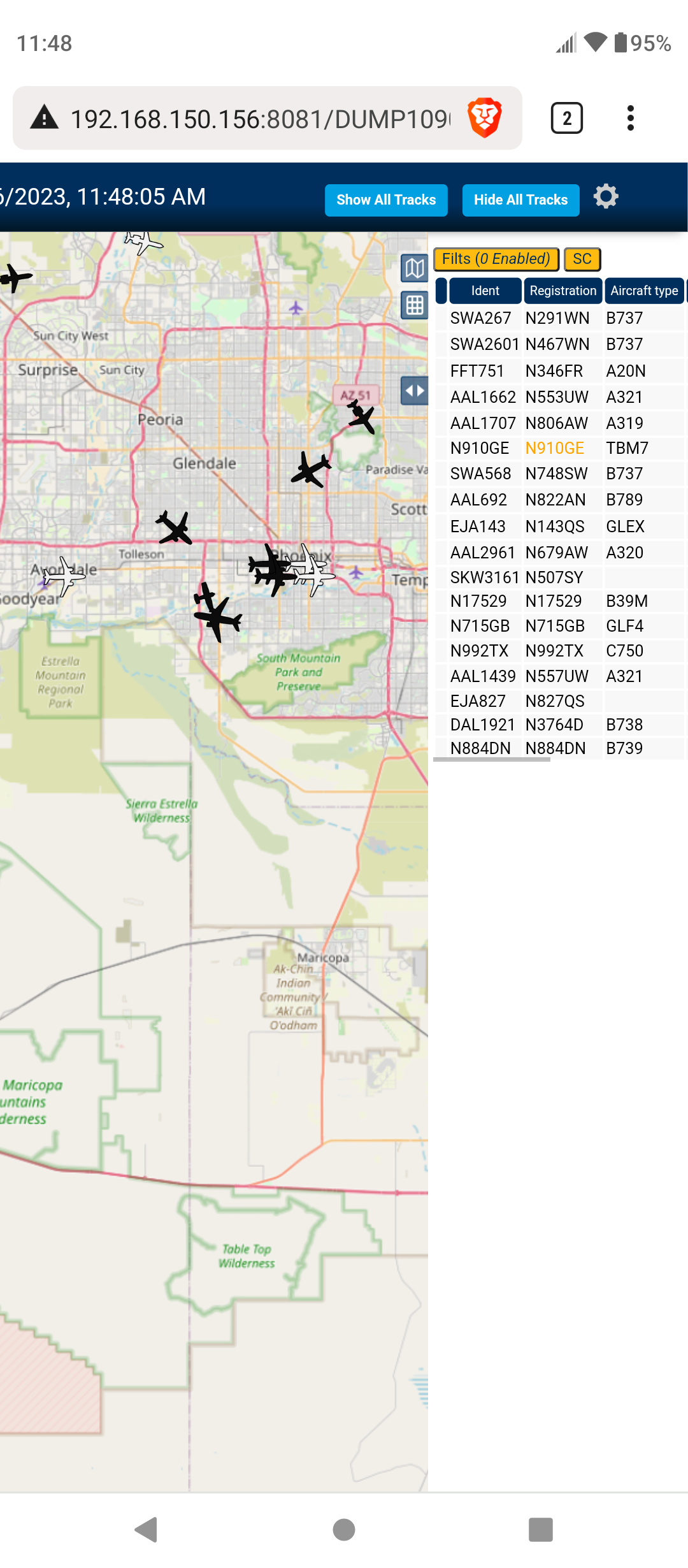
Task: Open the Filts (0 Enabled) filter button
Action: [496, 259]
